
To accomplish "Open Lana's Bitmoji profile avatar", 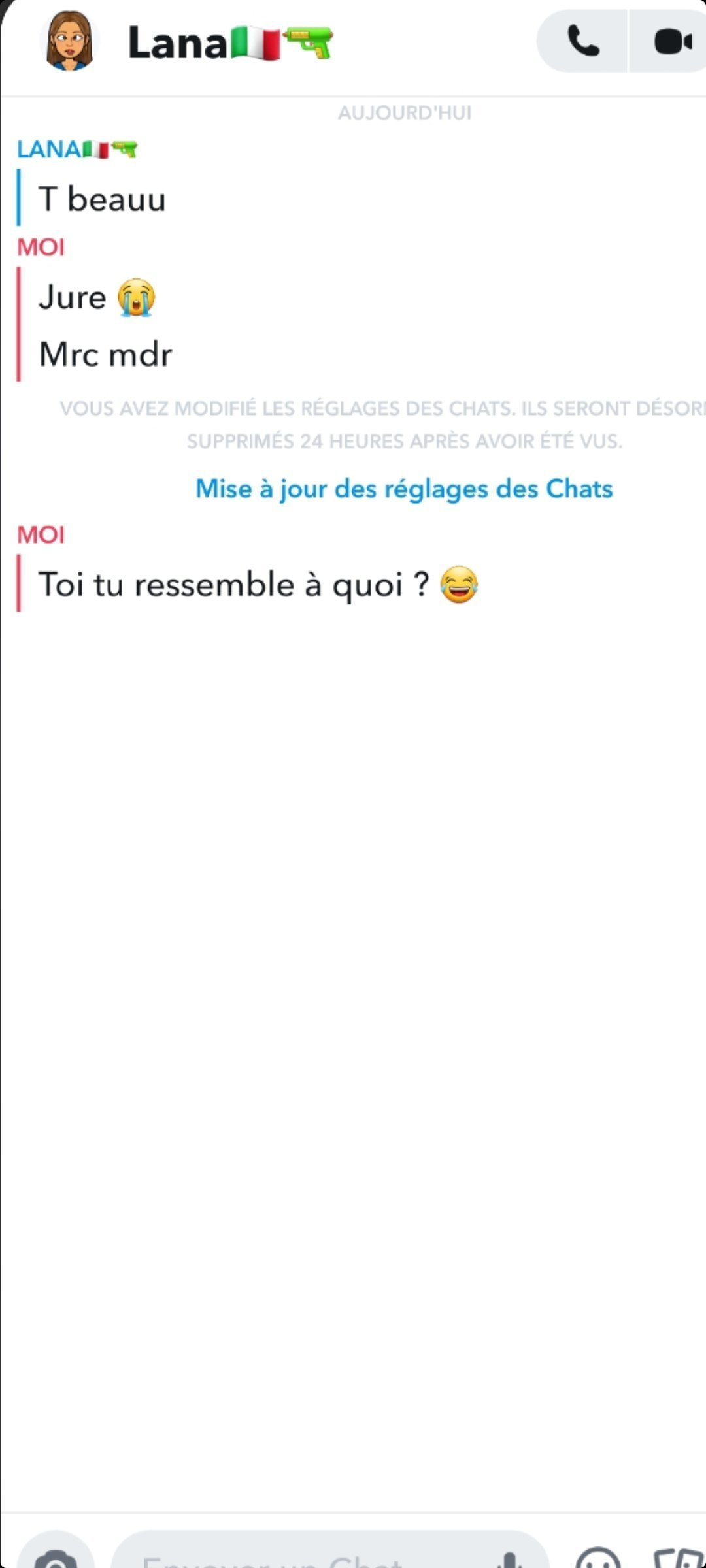I will tap(69, 41).
